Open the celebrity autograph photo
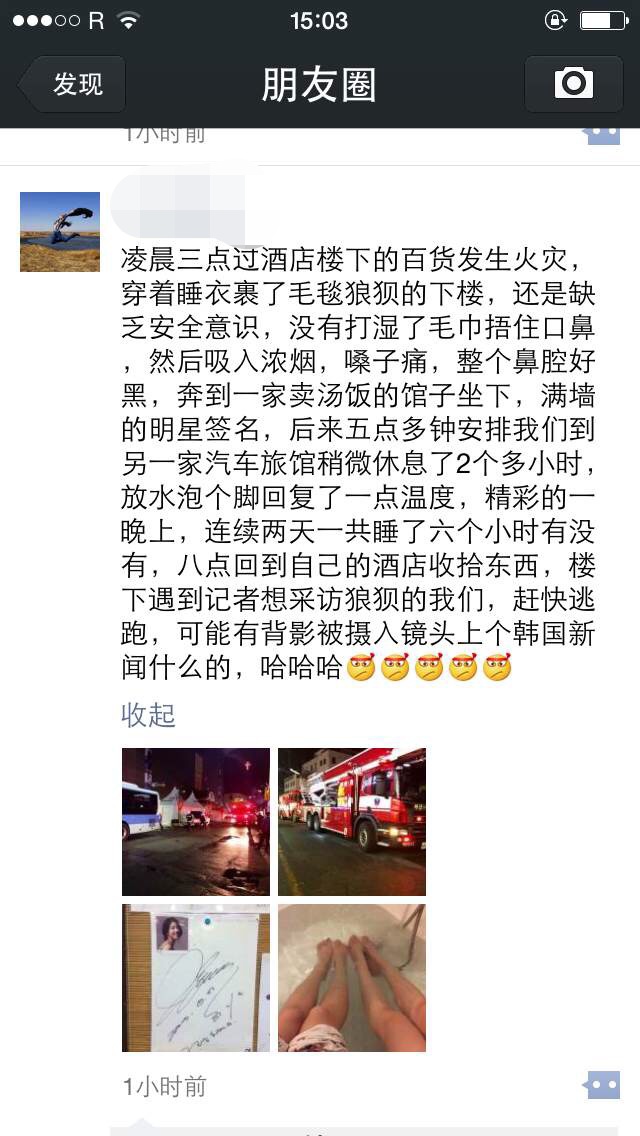This screenshot has height=1136, width=640. click(x=196, y=977)
